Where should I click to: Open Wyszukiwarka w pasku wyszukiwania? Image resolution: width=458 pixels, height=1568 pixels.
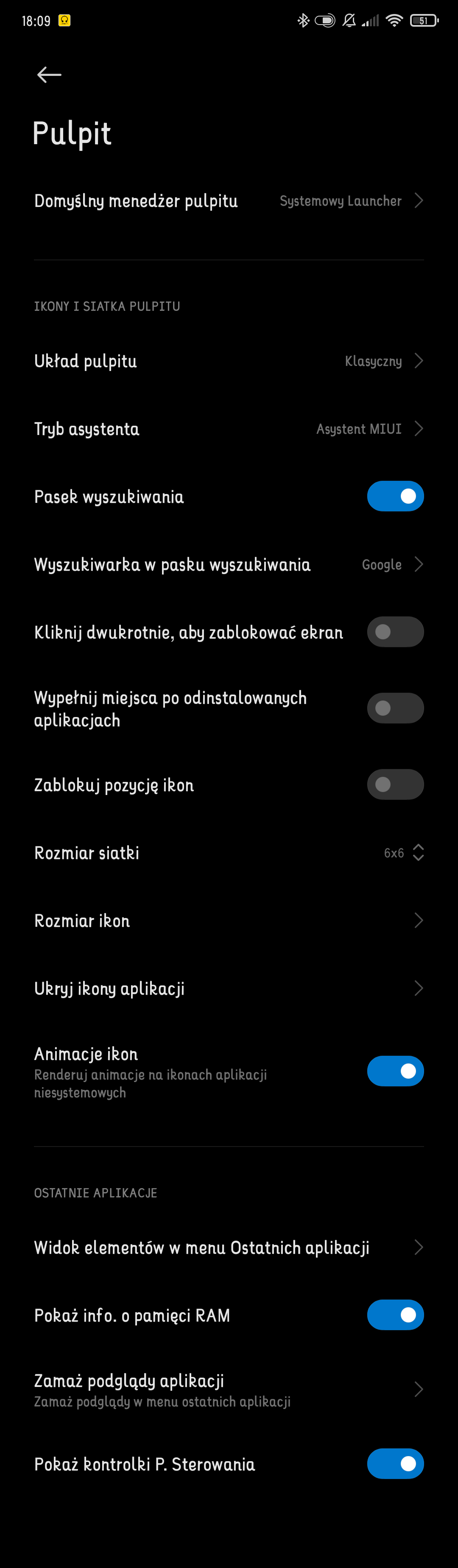(x=229, y=565)
